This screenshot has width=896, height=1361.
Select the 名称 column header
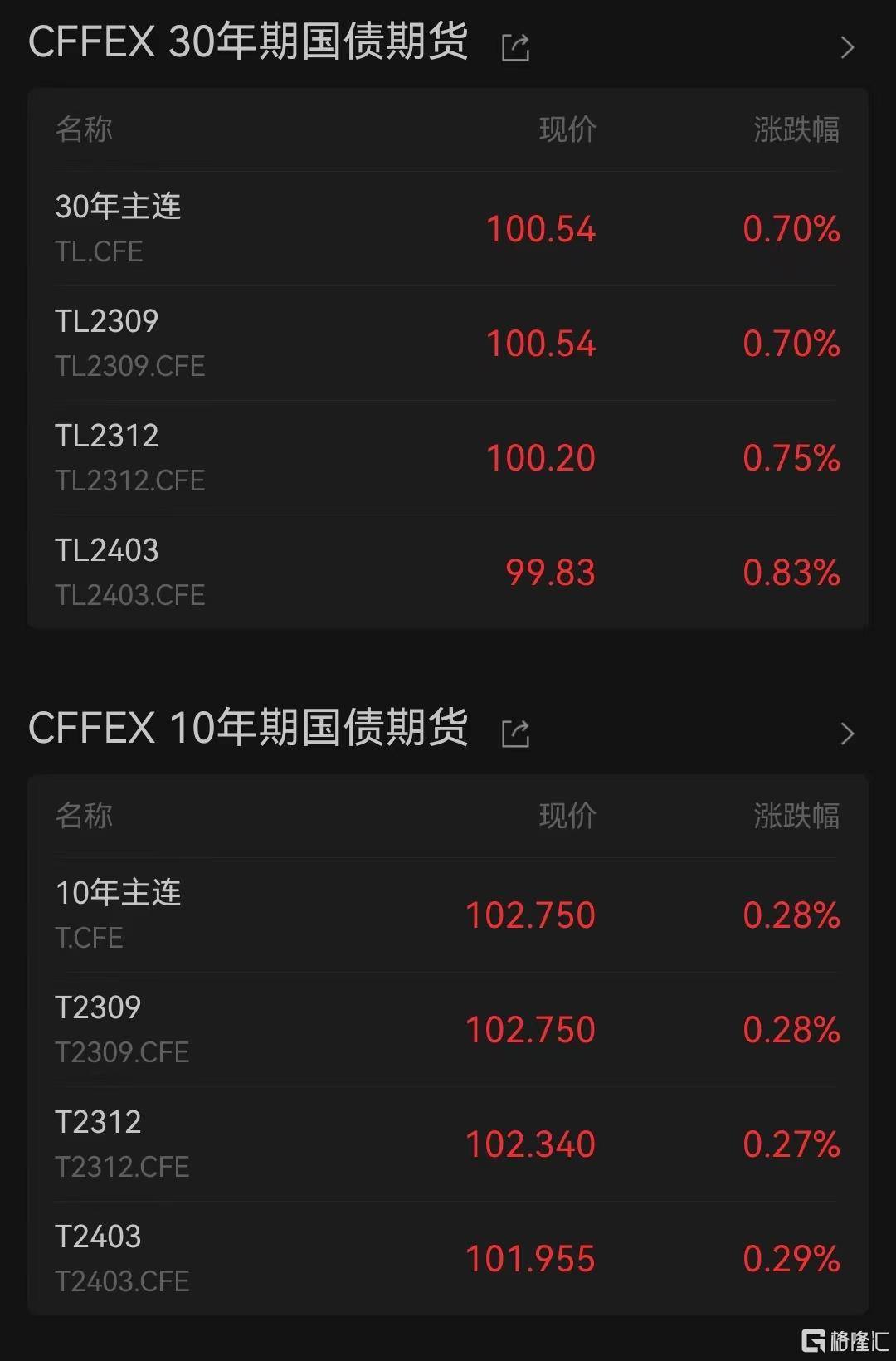tap(84, 129)
